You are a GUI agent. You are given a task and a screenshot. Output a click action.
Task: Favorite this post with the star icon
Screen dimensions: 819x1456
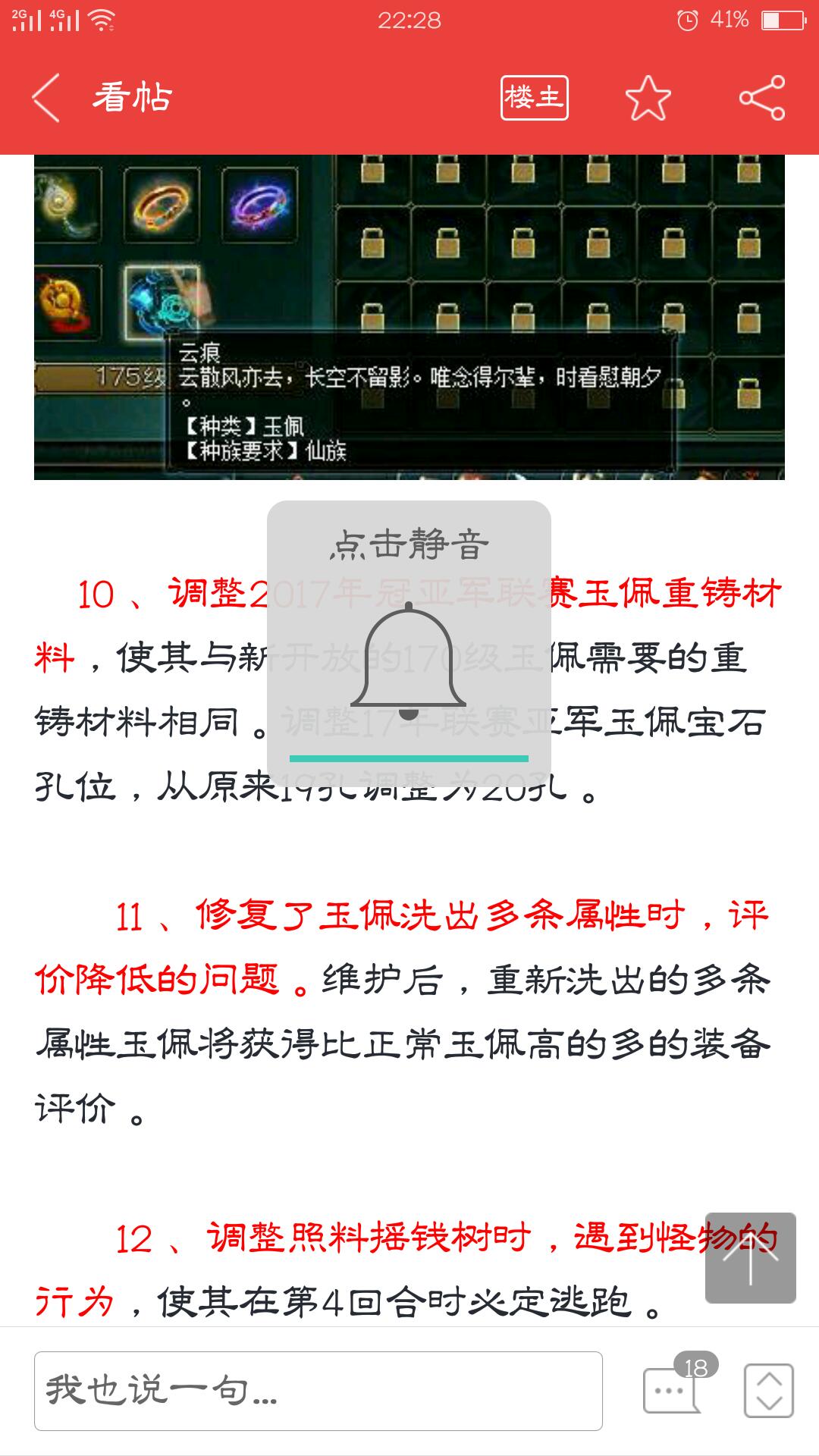coord(648,99)
